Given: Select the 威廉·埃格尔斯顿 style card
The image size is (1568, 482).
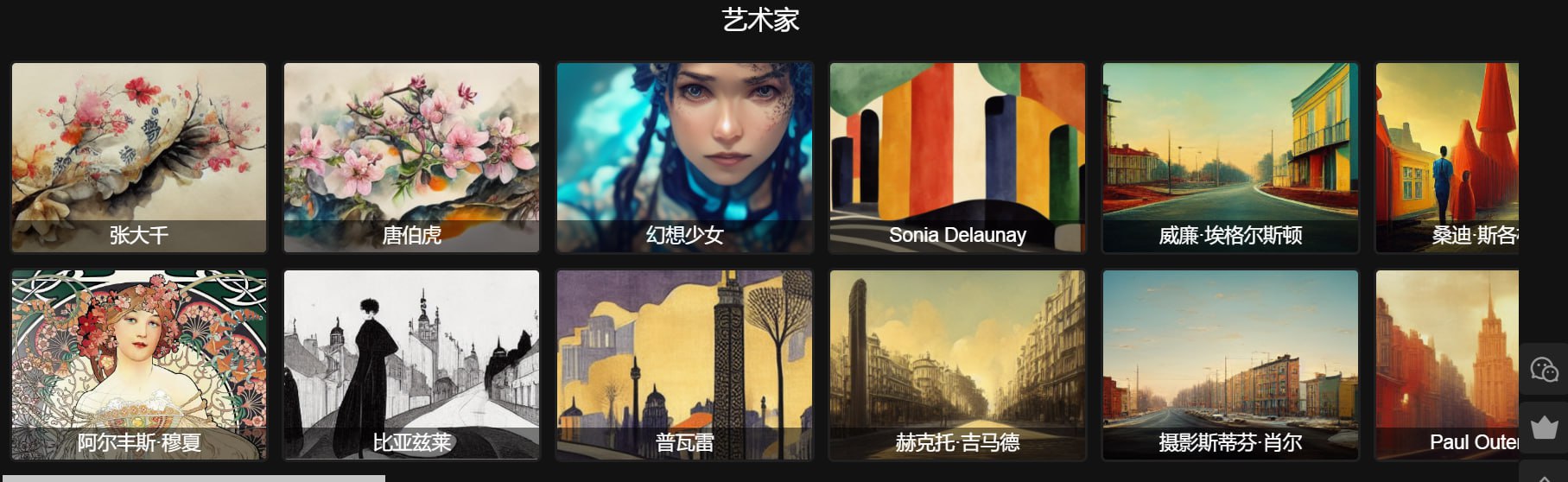Looking at the screenshot, I should [1230, 157].
